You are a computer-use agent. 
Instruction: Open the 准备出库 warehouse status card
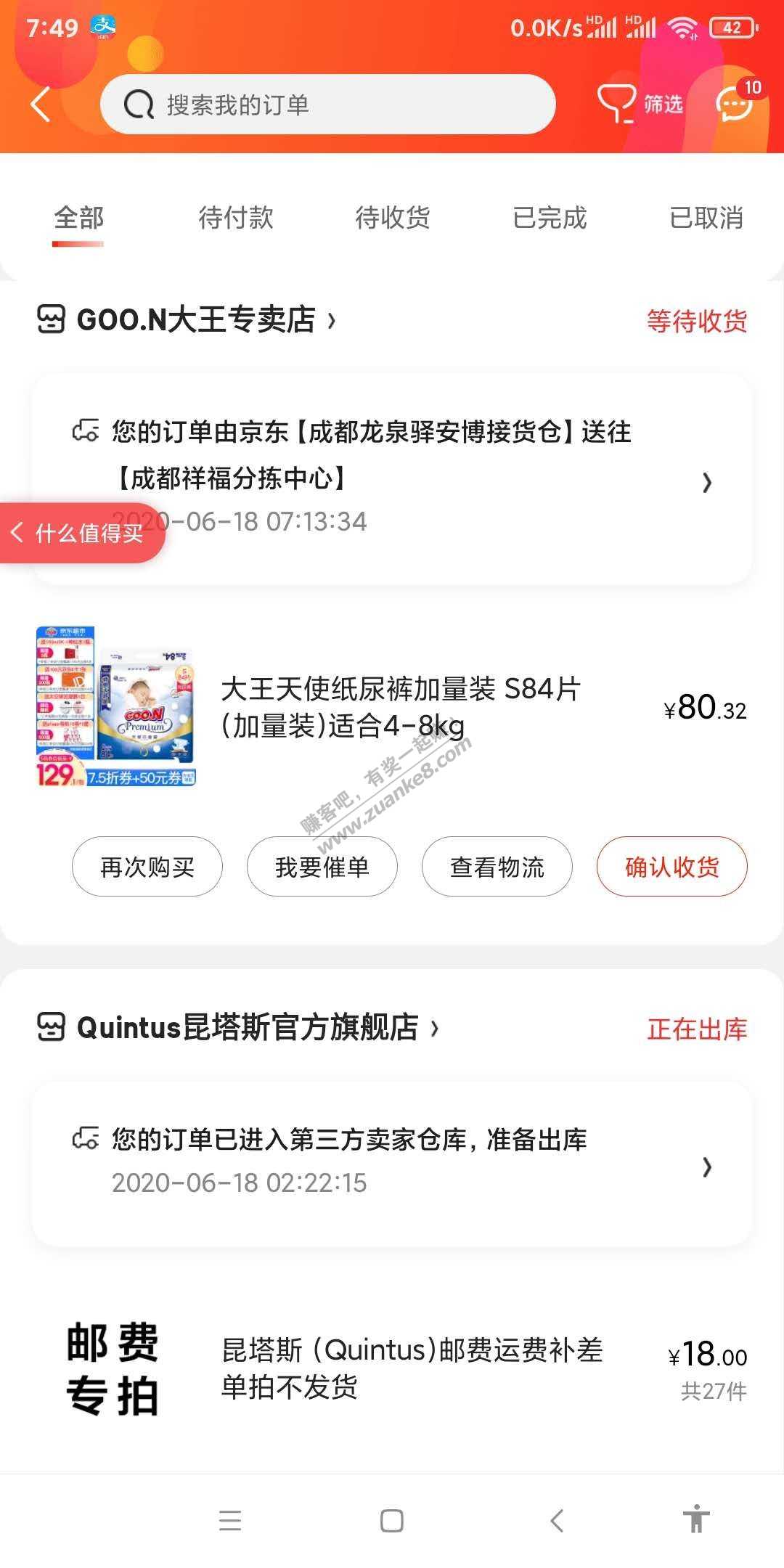click(392, 1161)
